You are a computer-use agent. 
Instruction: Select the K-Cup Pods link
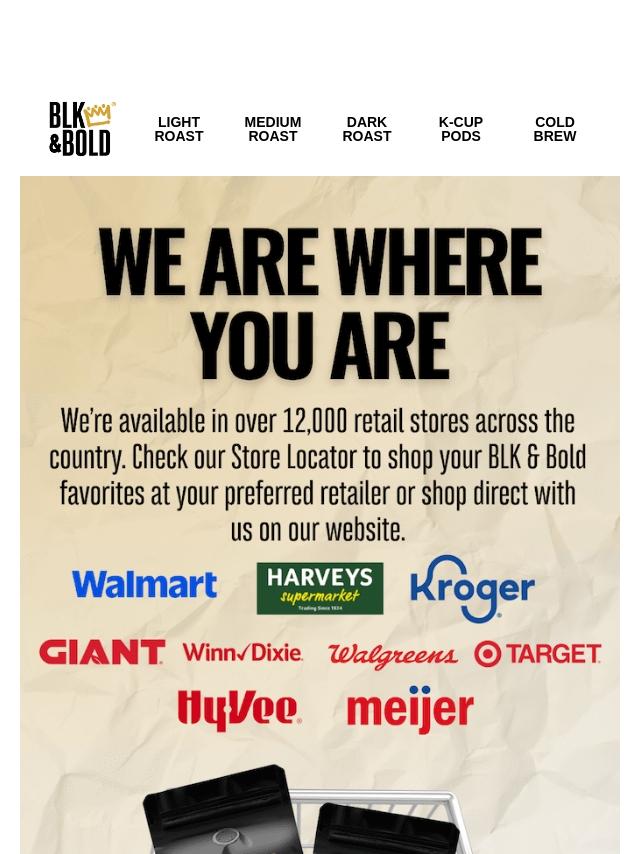point(461,129)
